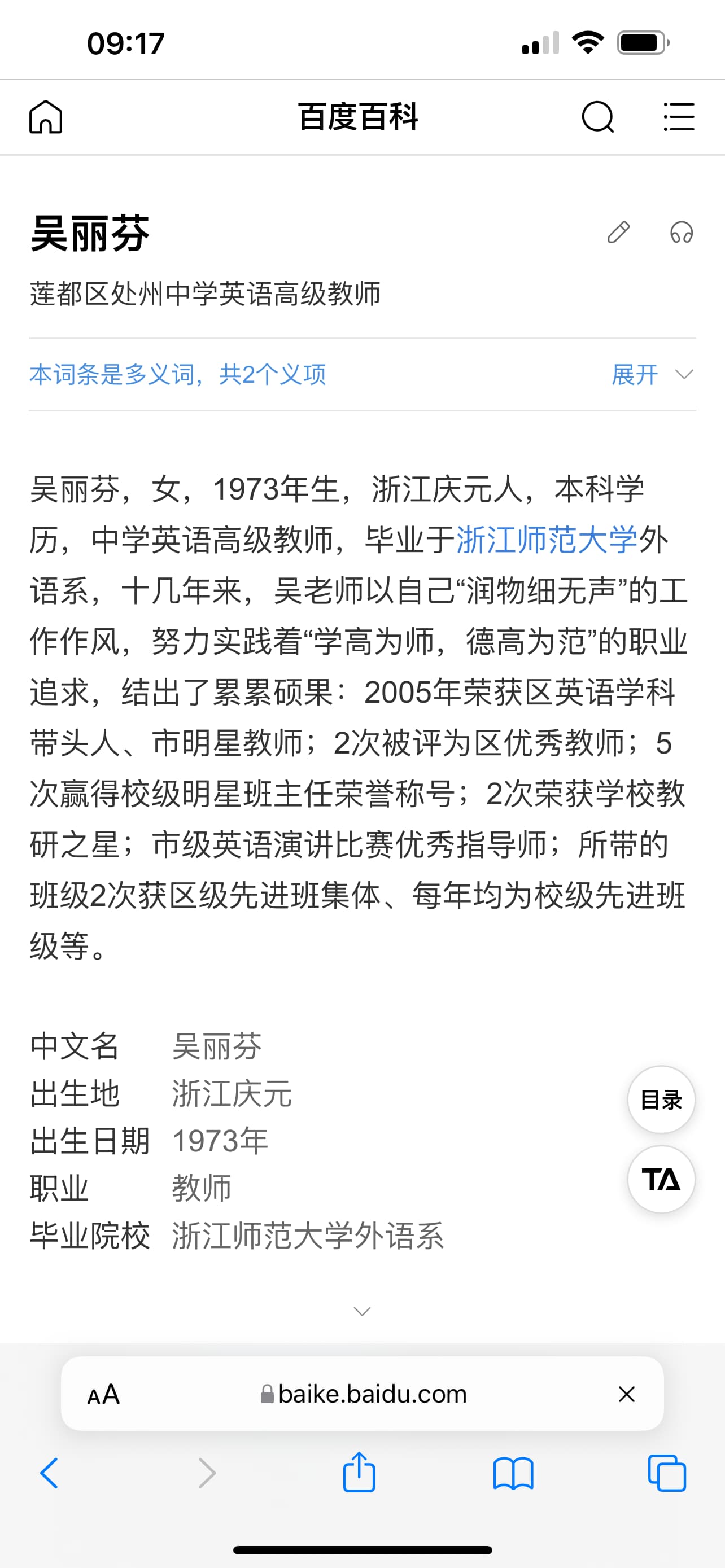Expand more basic info with the down chevron

point(362,1311)
